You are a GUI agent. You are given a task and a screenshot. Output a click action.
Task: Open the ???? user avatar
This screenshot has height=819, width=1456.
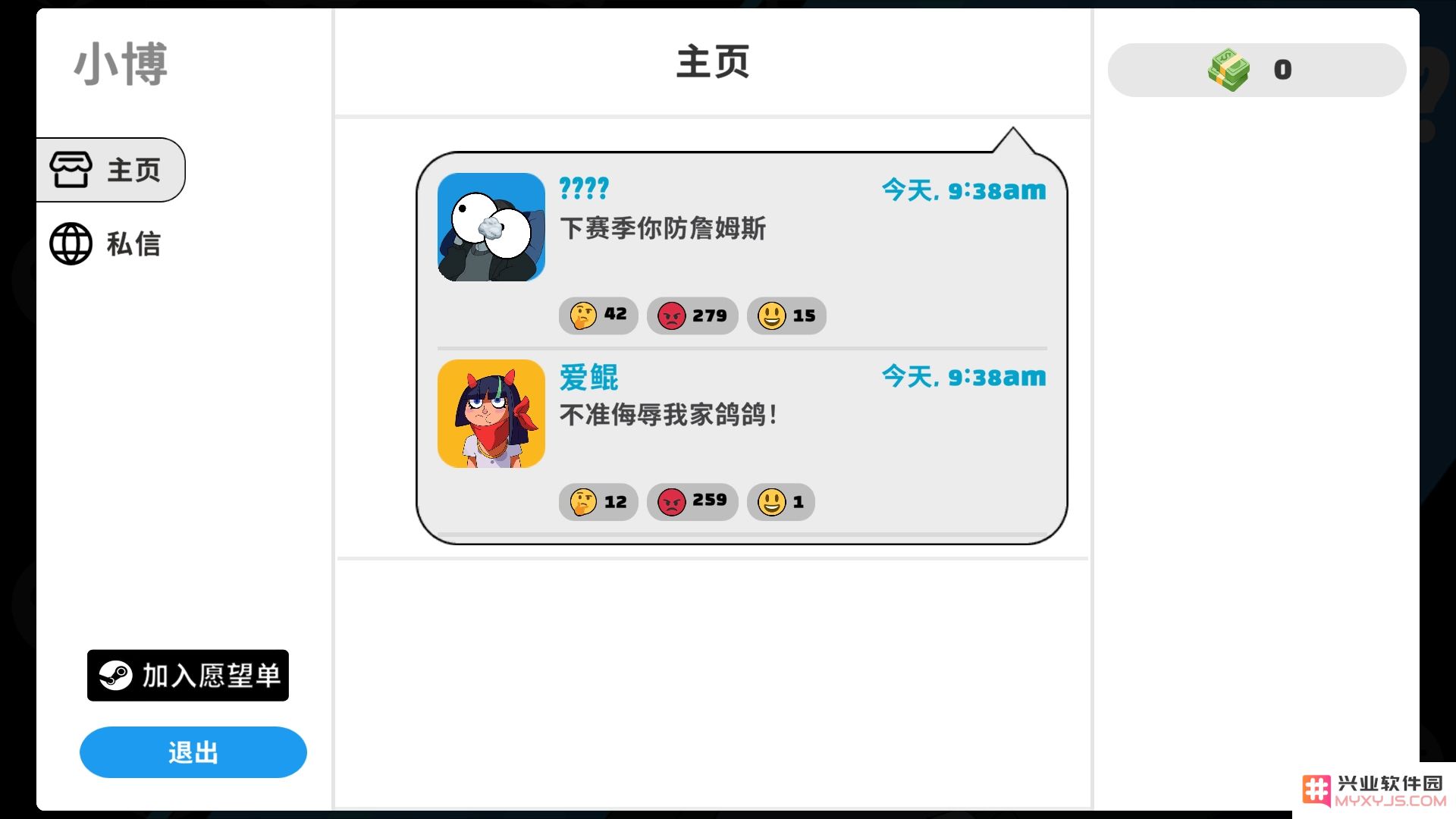pyautogui.click(x=491, y=227)
